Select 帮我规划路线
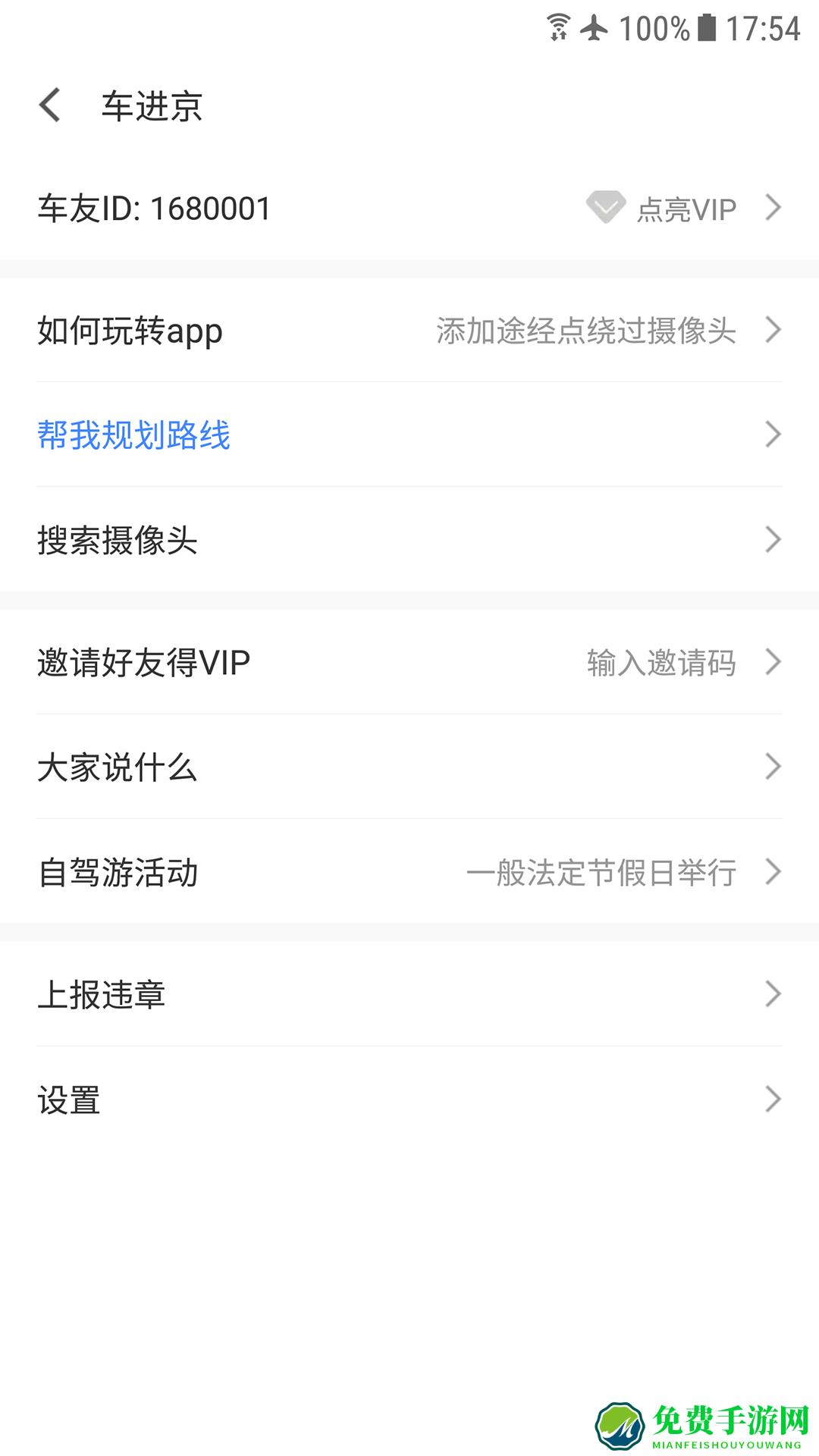The width and height of the screenshot is (819, 1456). pos(409,435)
